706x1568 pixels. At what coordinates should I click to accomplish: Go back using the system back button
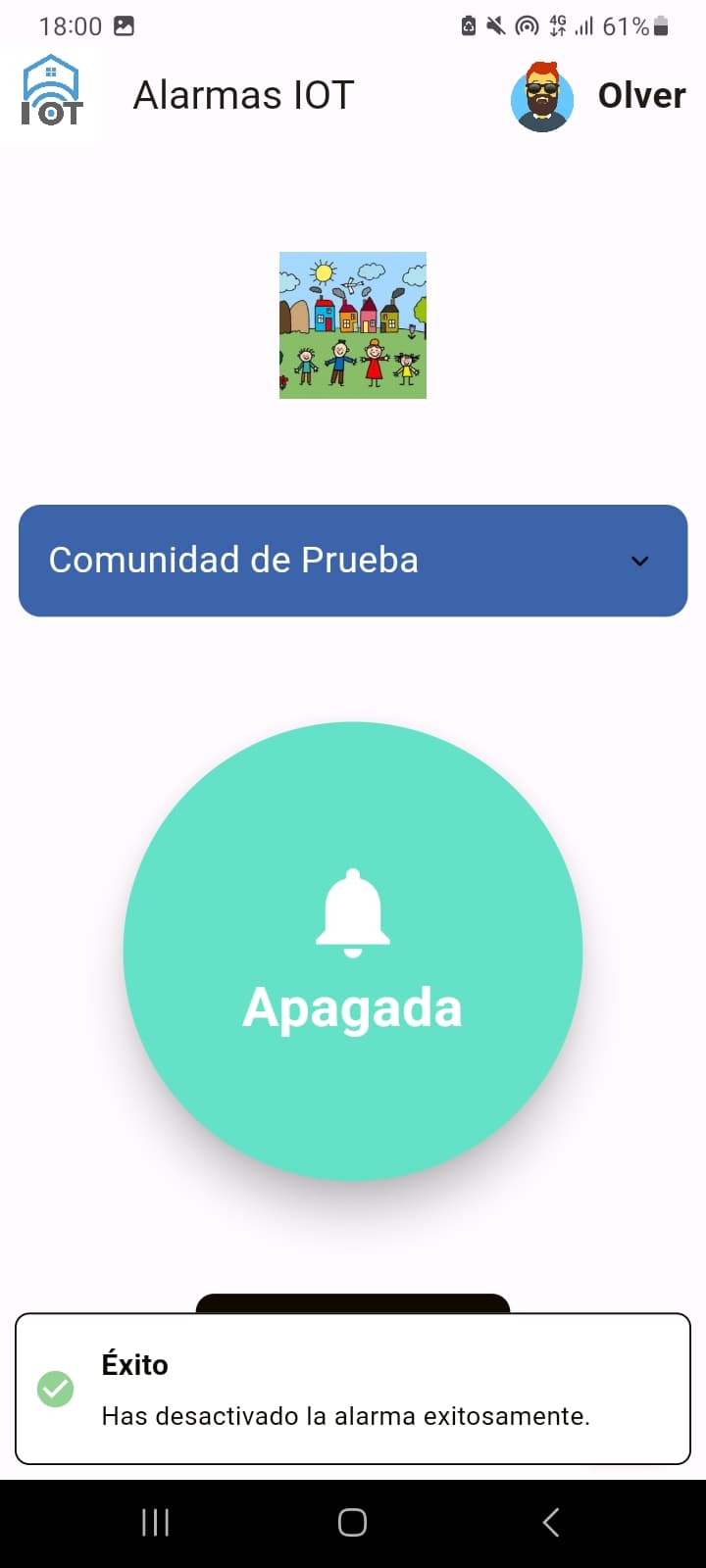point(551,1522)
